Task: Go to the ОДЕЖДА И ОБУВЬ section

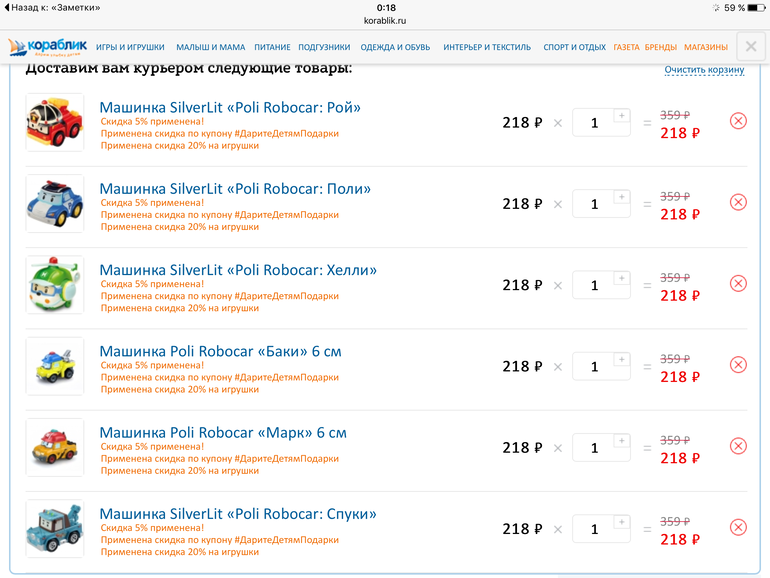Action: click(395, 47)
